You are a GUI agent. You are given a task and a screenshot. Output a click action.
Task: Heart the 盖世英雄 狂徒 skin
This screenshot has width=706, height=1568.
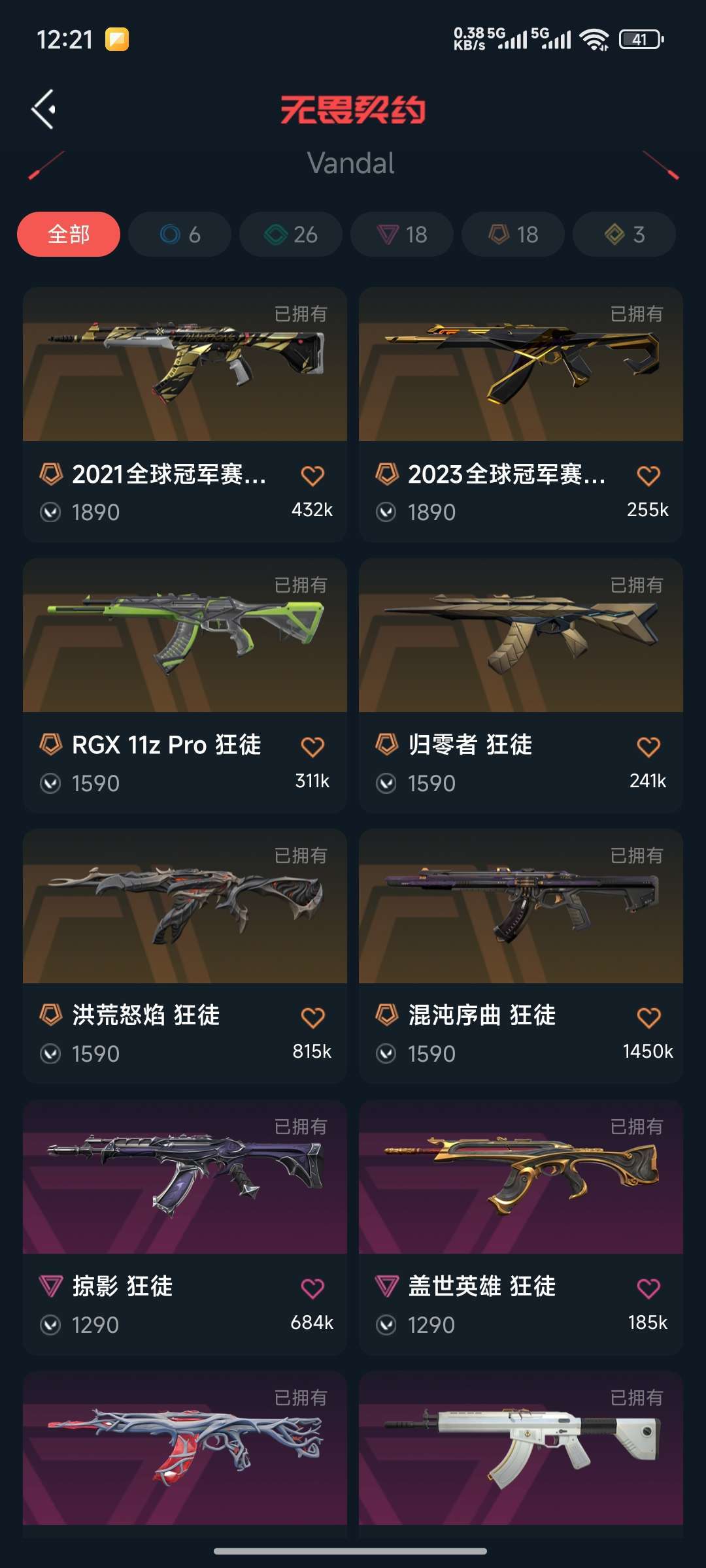tap(648, 1288)
